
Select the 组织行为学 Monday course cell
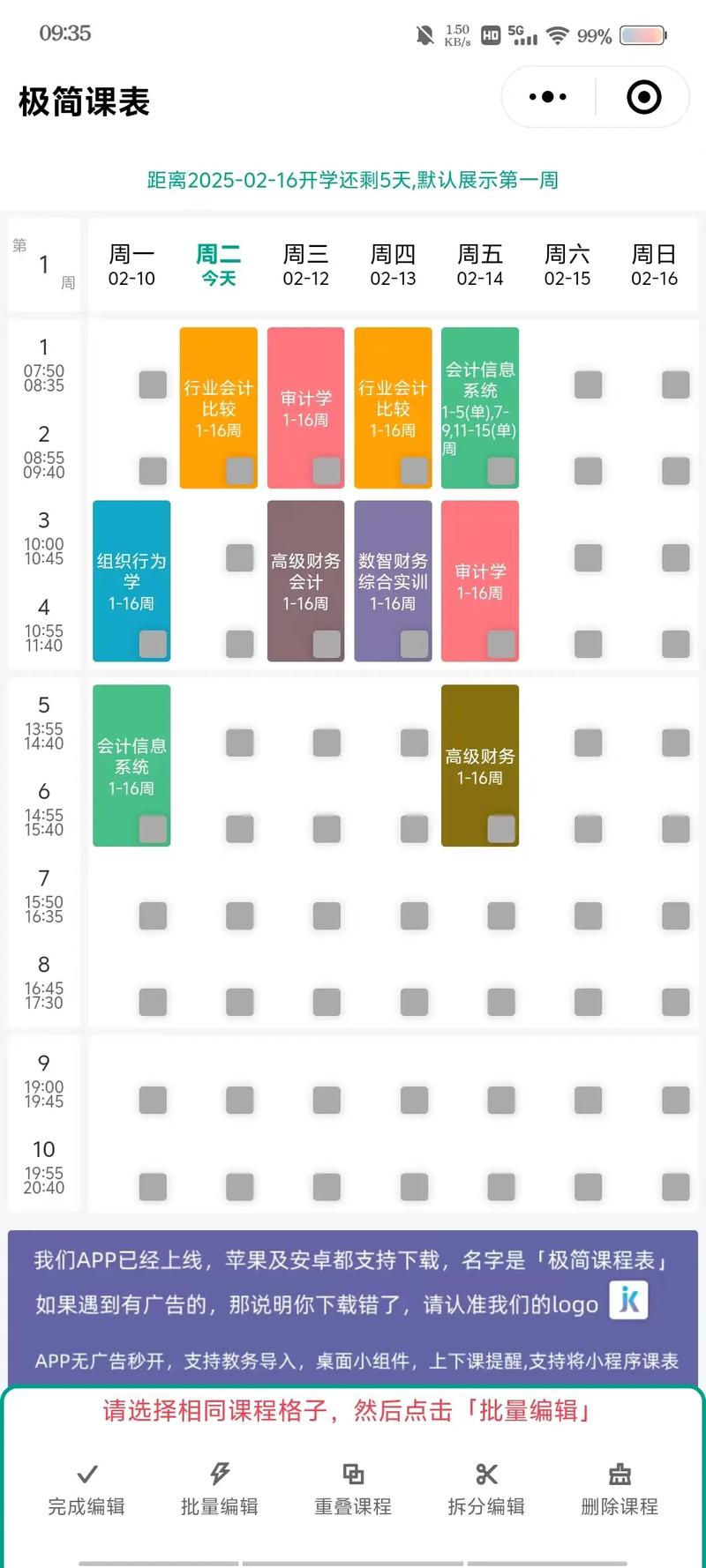[131, 580]
